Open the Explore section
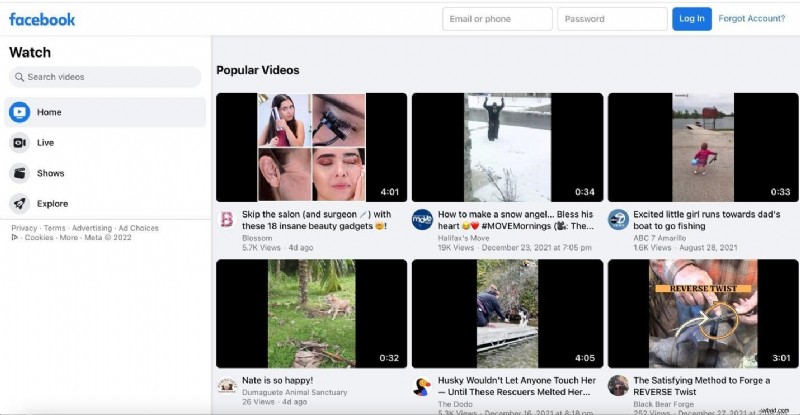800x415 pixels. click(52, 203)
